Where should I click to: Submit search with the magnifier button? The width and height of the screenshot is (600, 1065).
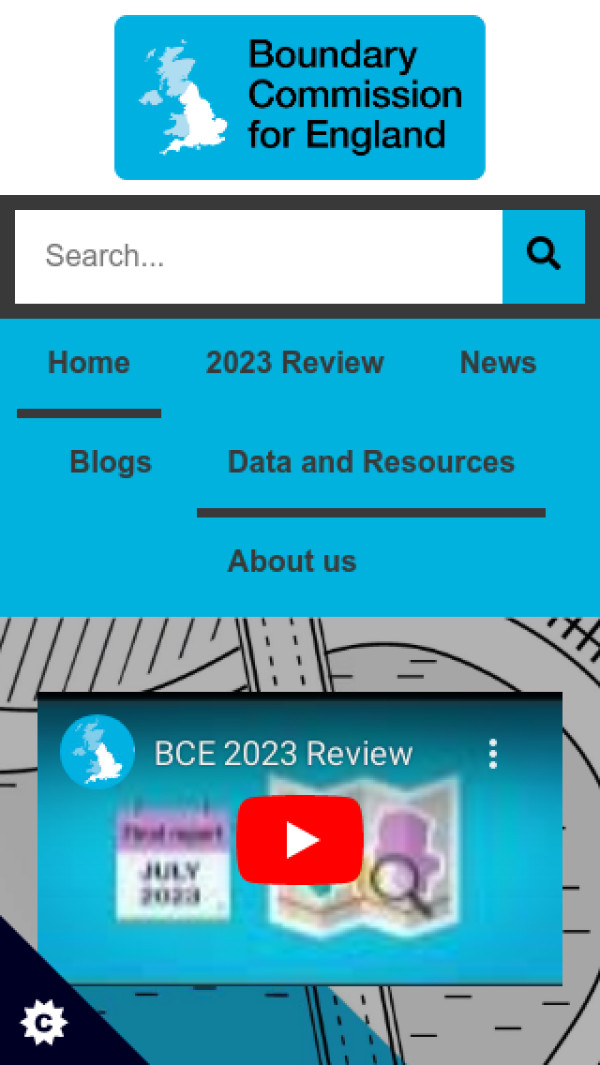click(x=543, y=256)
